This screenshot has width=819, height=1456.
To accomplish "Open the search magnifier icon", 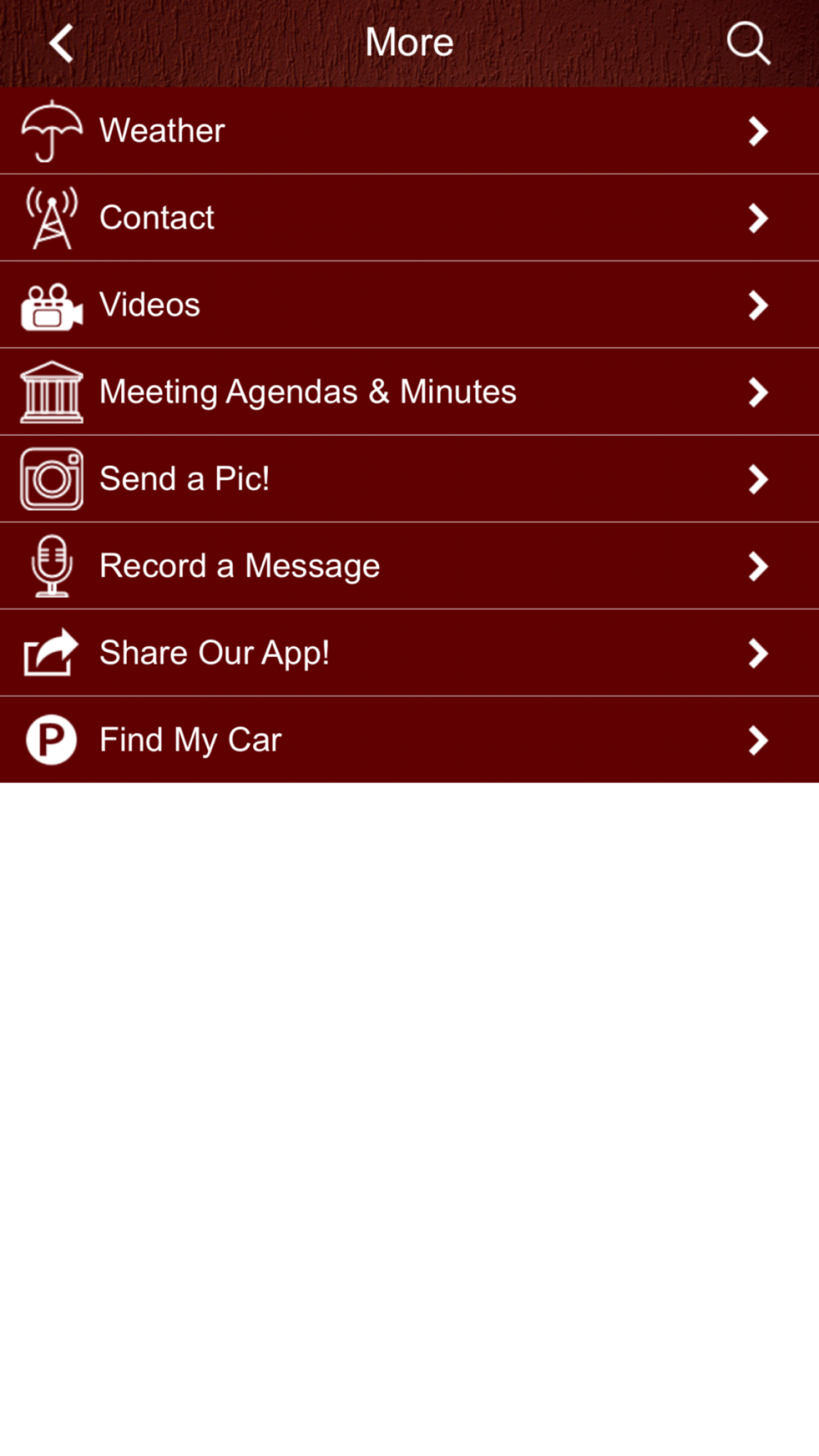I will point(749,43).
